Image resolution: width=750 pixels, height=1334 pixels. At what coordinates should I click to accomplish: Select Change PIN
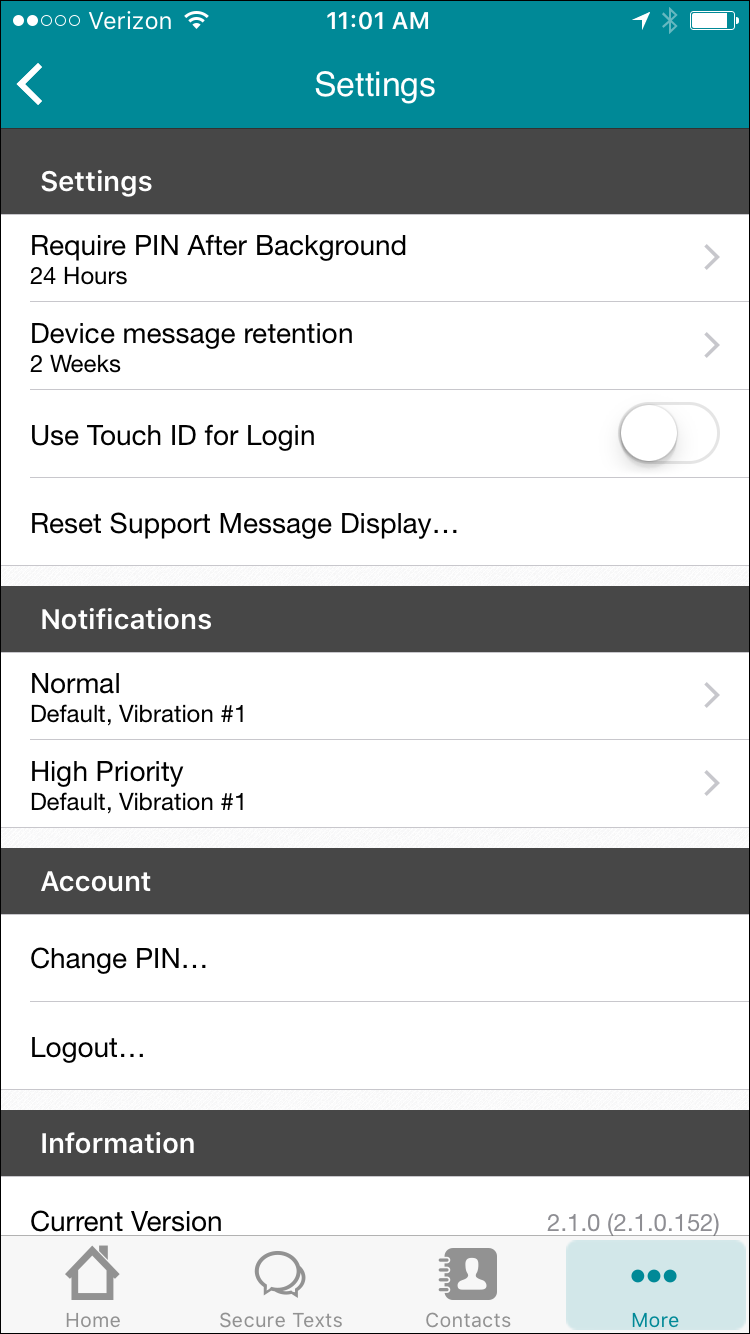tap(375, 958)
